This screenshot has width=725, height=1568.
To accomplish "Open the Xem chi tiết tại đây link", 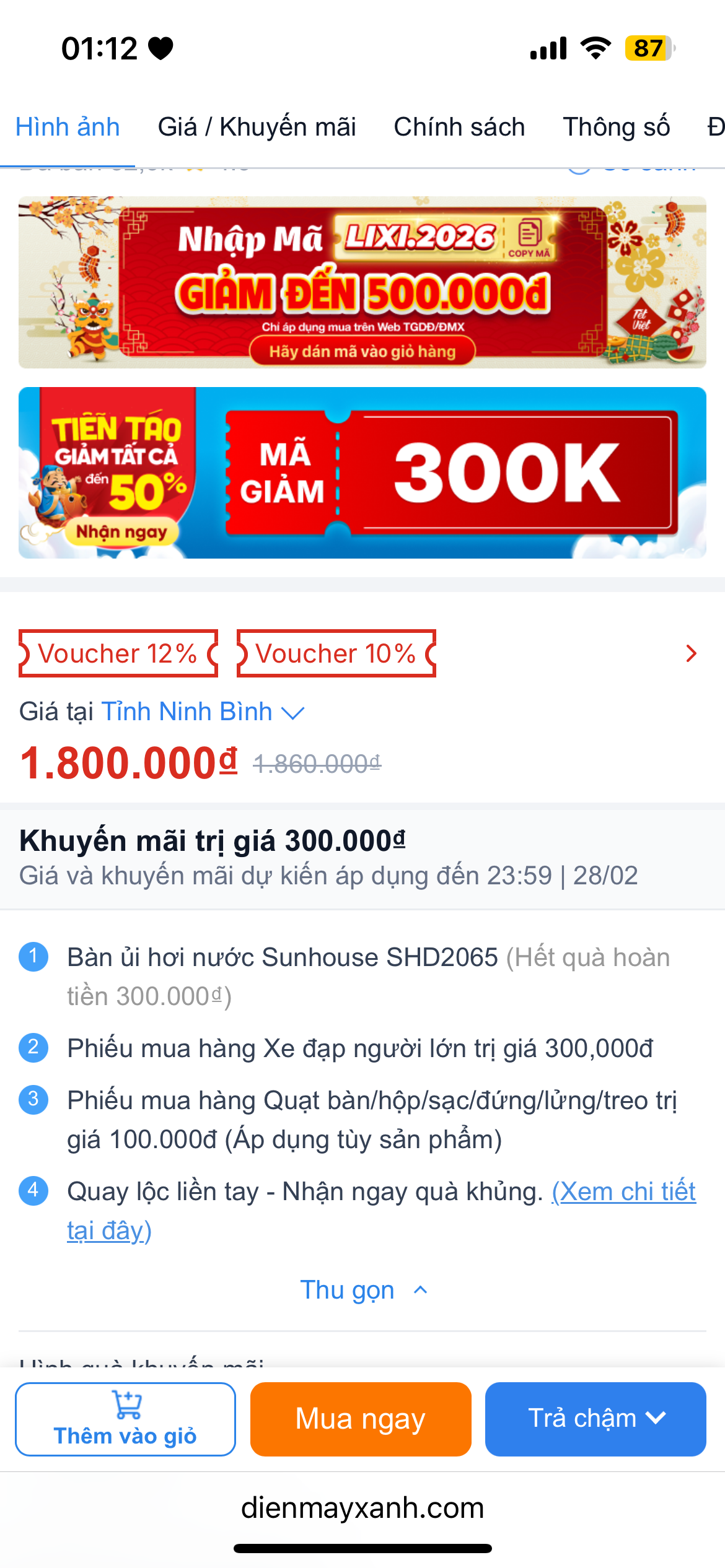I will [x=623, y=1191].
